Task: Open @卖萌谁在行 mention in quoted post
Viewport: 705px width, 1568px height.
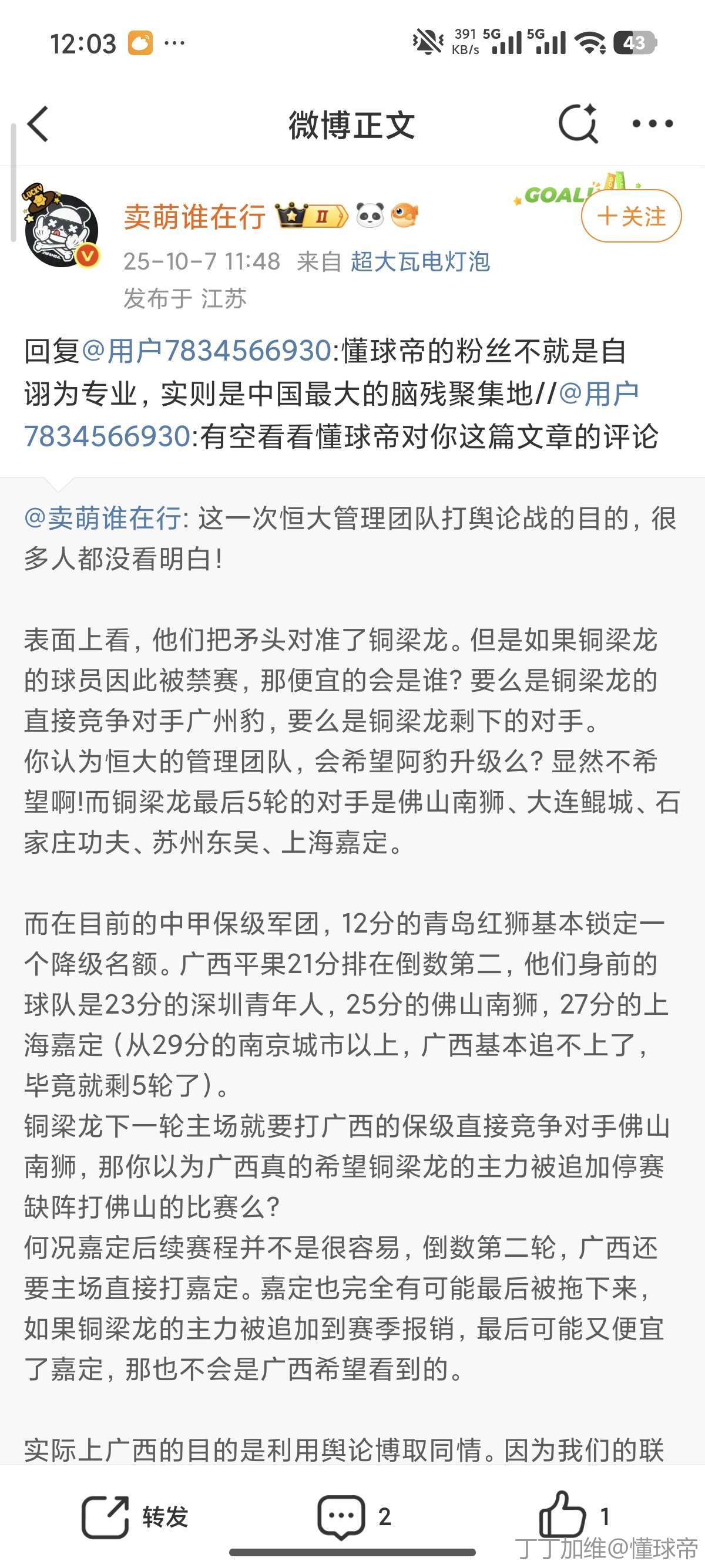Action: pyautogui.click(x=102, y=519)
